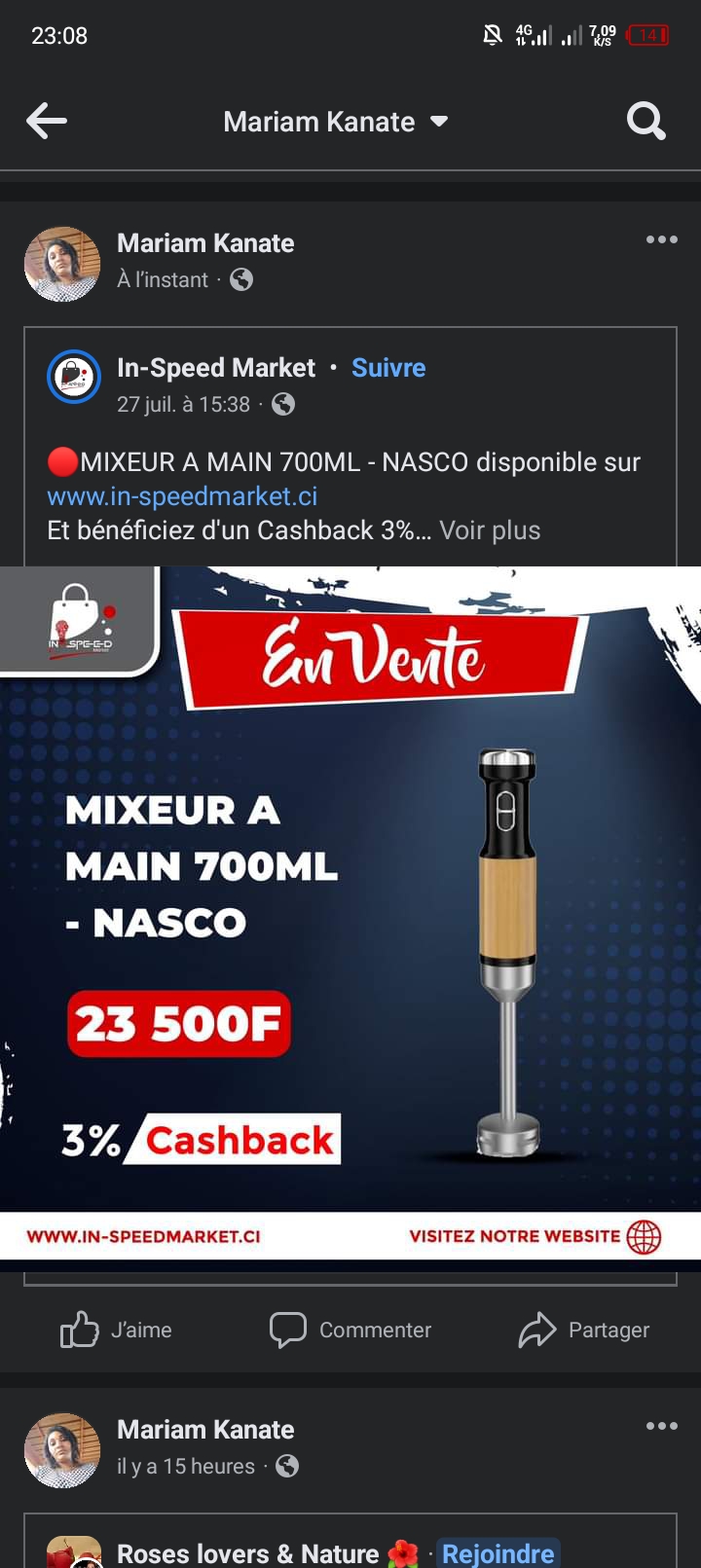The width and height of the screenshot is (701, 1568).
Task: Open the www.in-speedmarket.ci link
Action: tap(182, 496)
